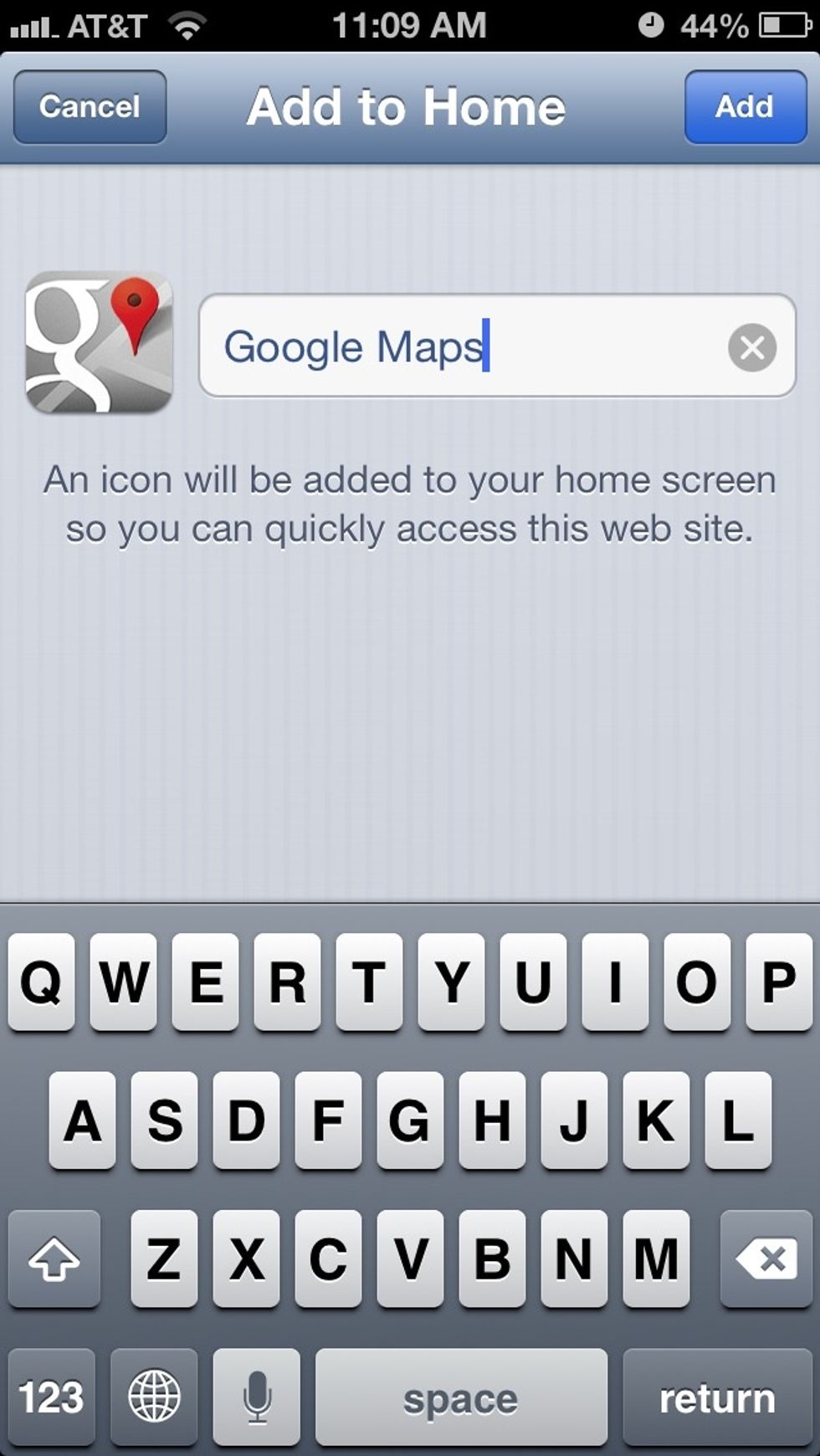This screenshot has height=1456, width=820.
Task: Clear the Google Maps name field
Action: coord(751,346)
